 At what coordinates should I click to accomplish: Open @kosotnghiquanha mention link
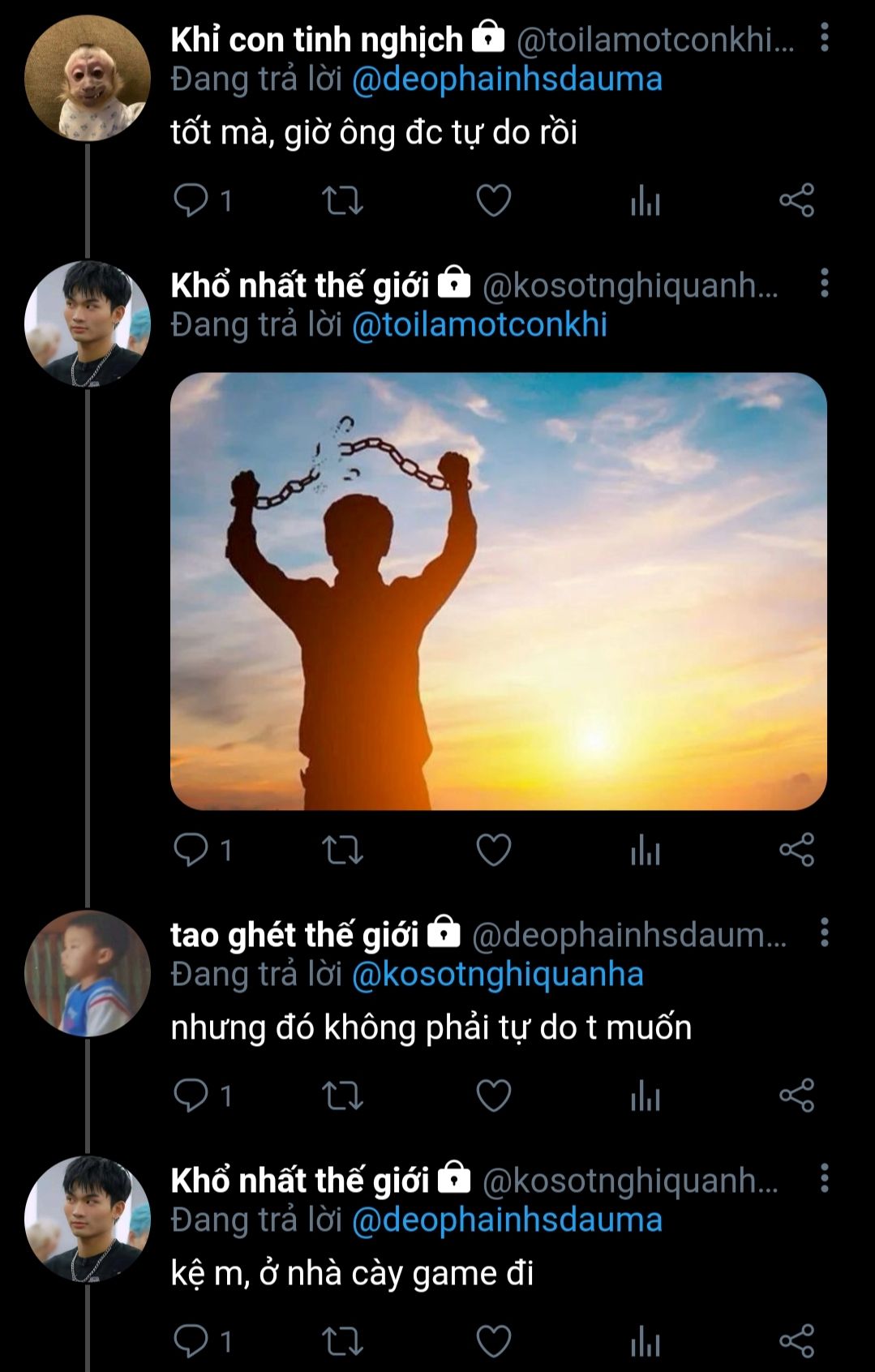click(x=497, y=975)
